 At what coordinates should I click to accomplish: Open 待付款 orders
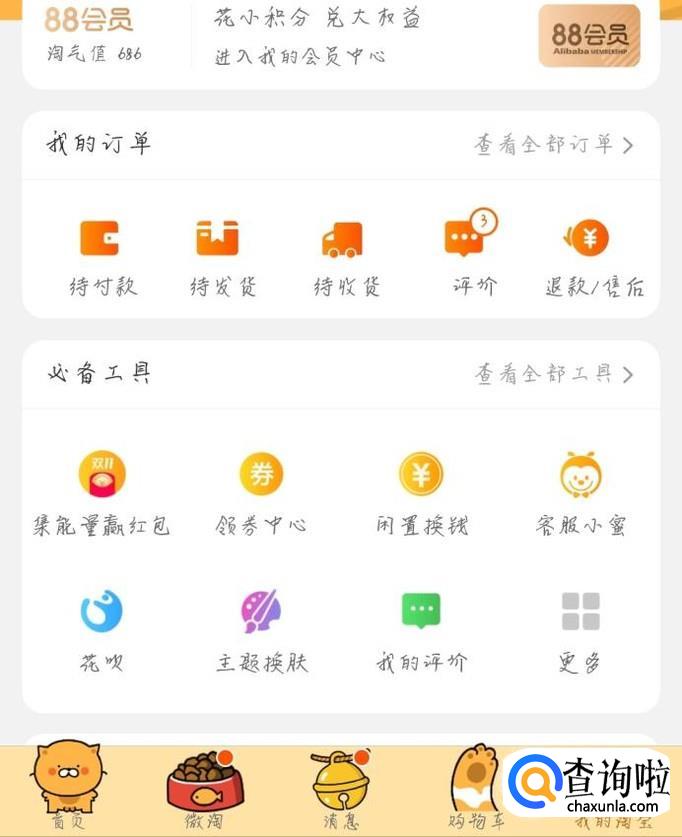(x=101, y=257)
